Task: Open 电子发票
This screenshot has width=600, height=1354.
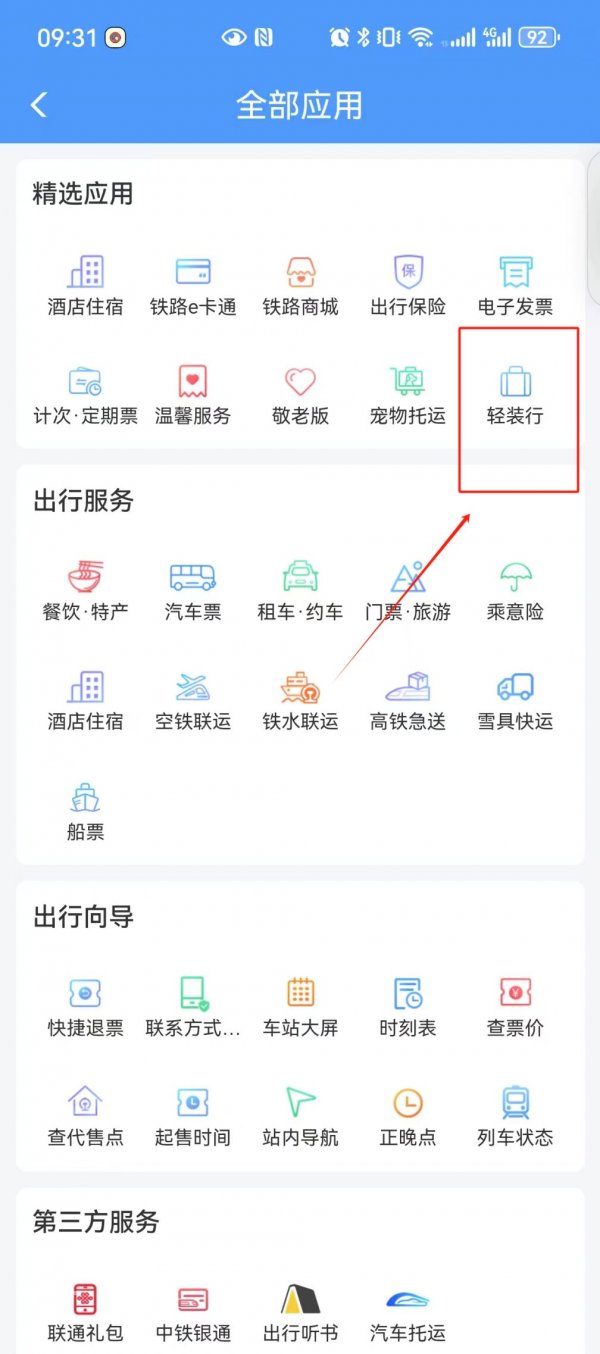Action: click(515, 285)
